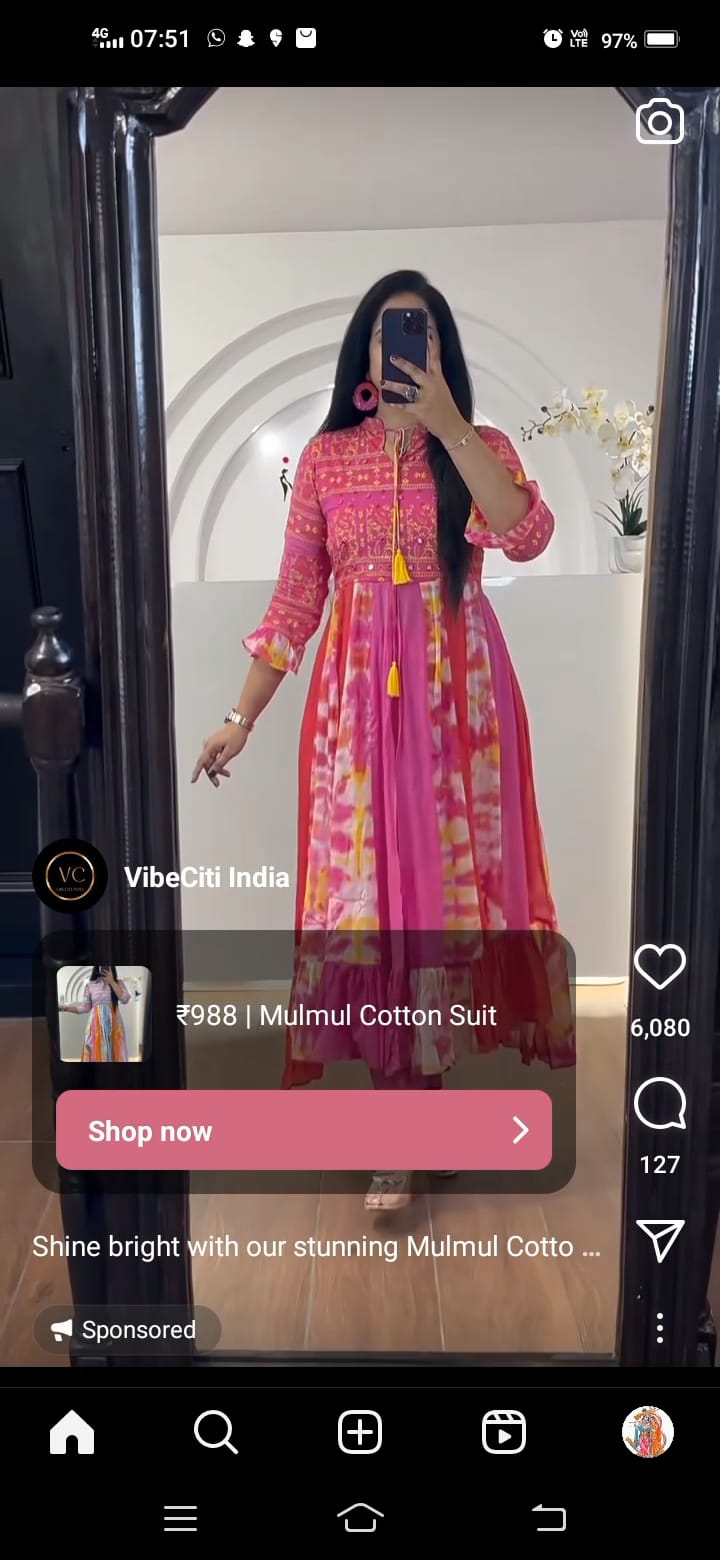
Task: Expand the truncated caption text
Action: pyautogui.click(x=316, y=1247)
